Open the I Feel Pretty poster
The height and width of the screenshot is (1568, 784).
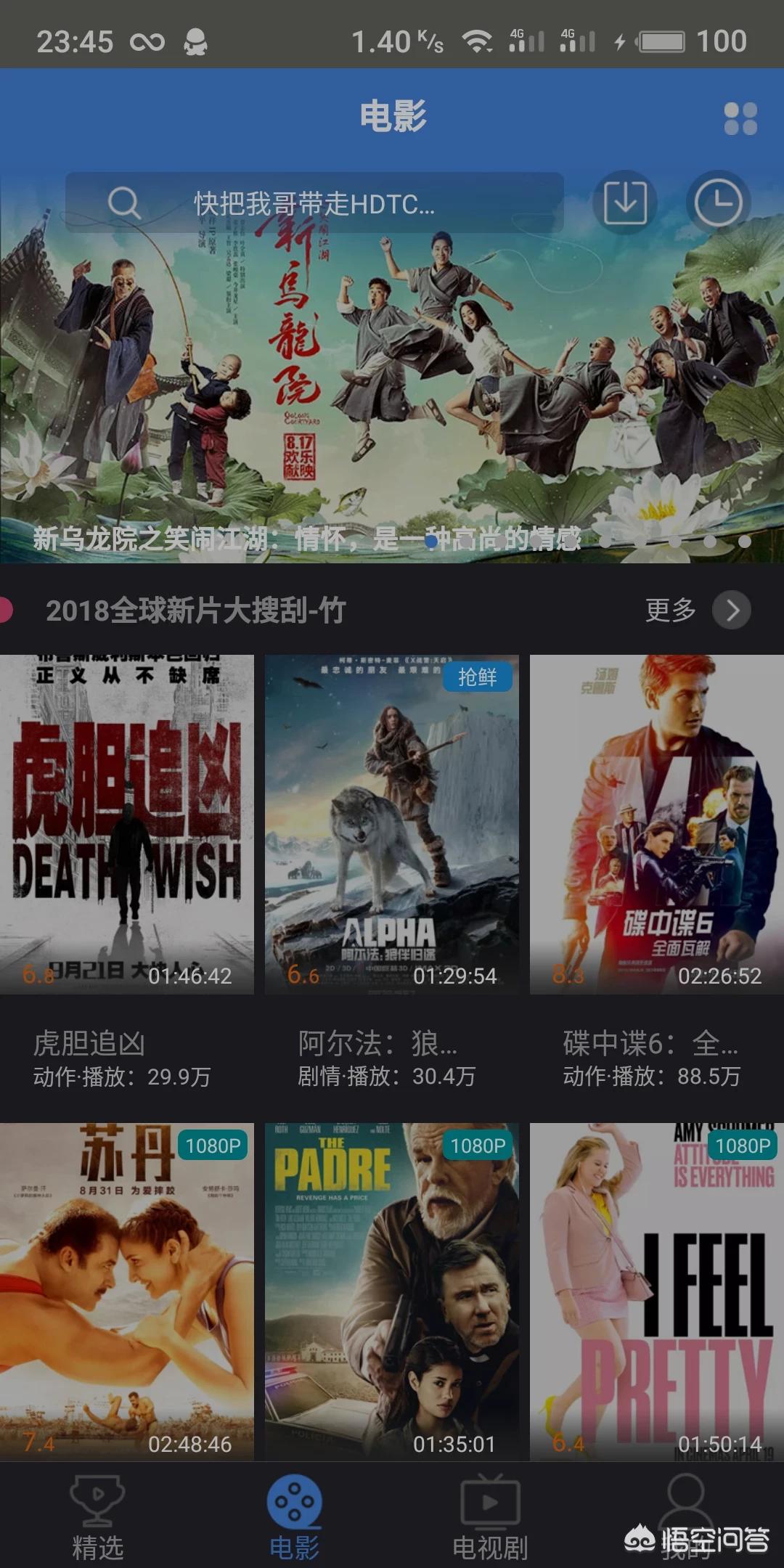[656, 1292]
